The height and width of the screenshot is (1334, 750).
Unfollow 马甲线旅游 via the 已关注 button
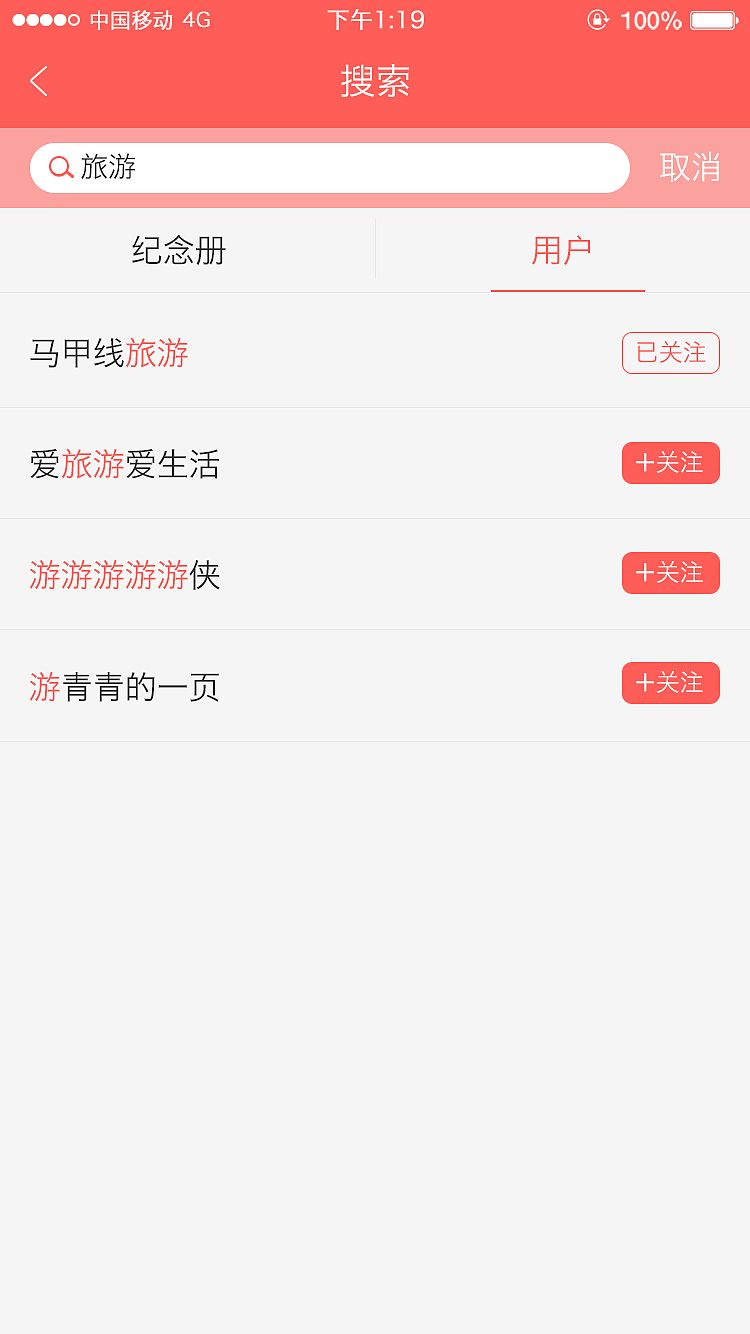point(670,353)
